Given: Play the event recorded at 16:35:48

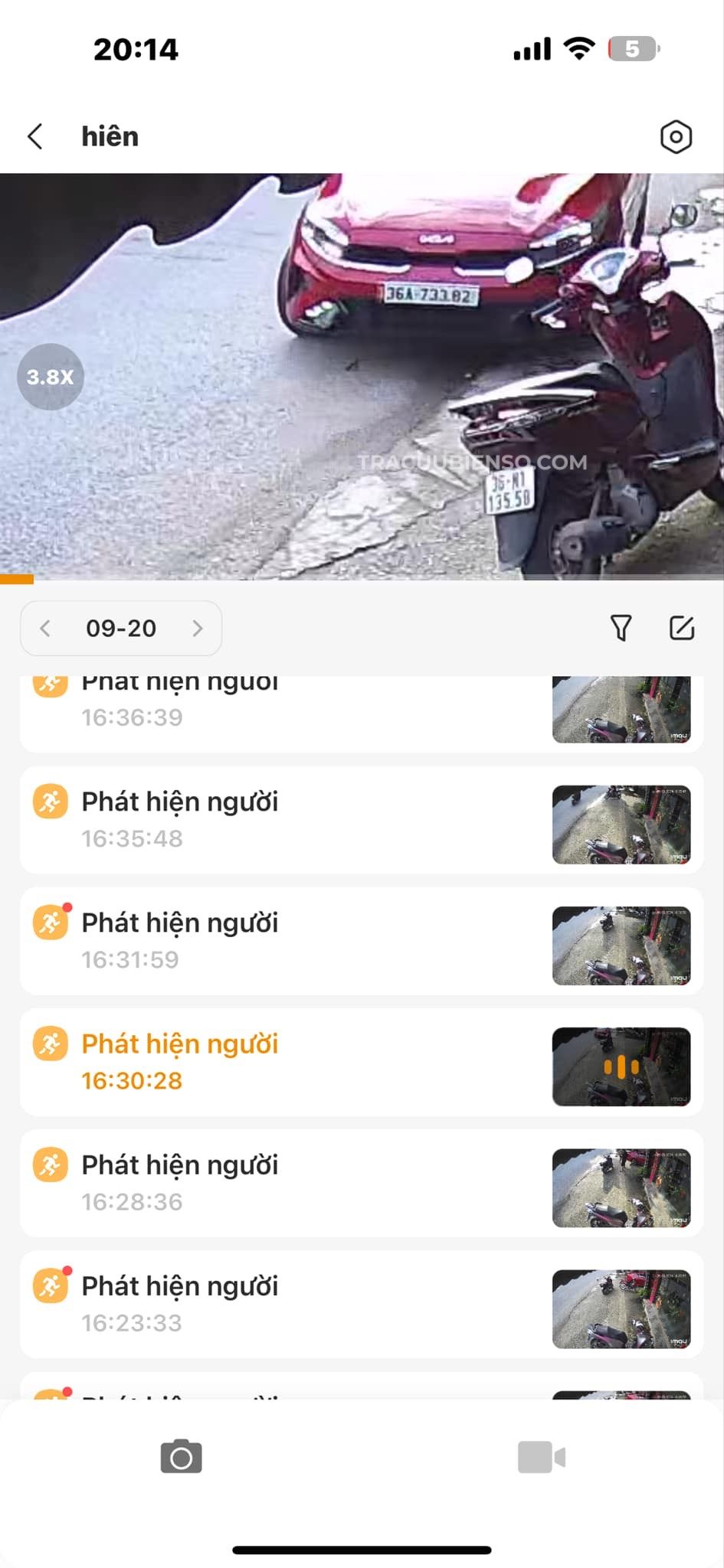Looking at the screenshot, I should 361,820.
